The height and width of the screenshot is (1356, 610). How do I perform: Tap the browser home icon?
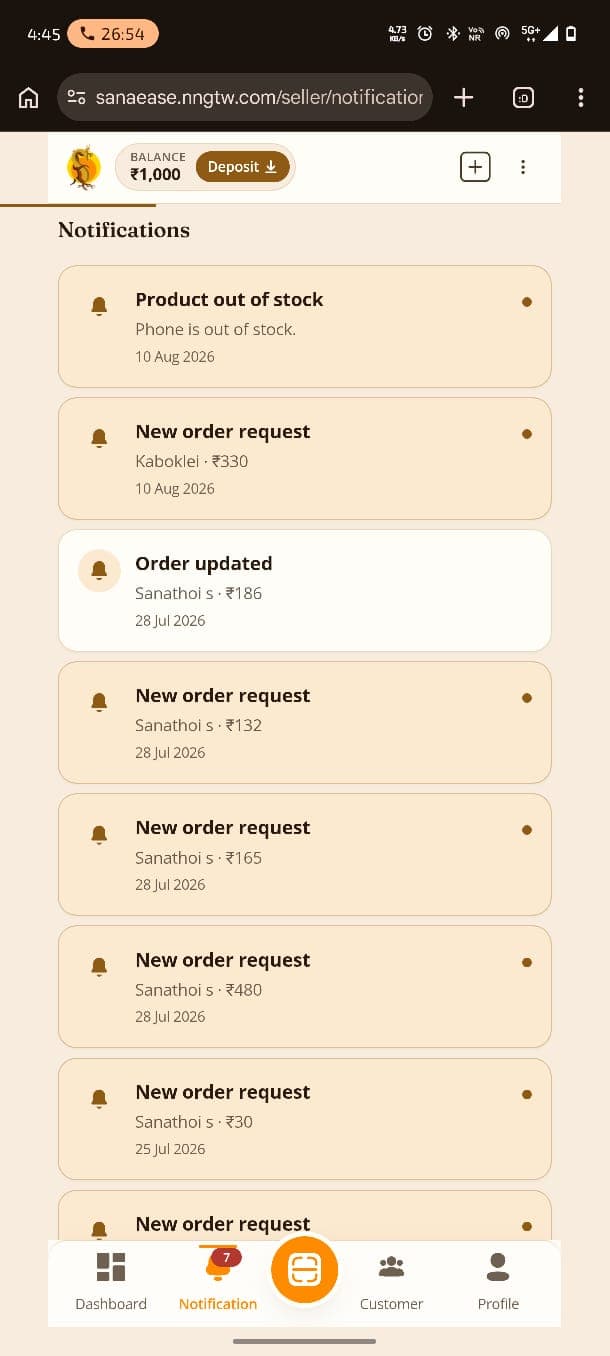tap(29, 97)
